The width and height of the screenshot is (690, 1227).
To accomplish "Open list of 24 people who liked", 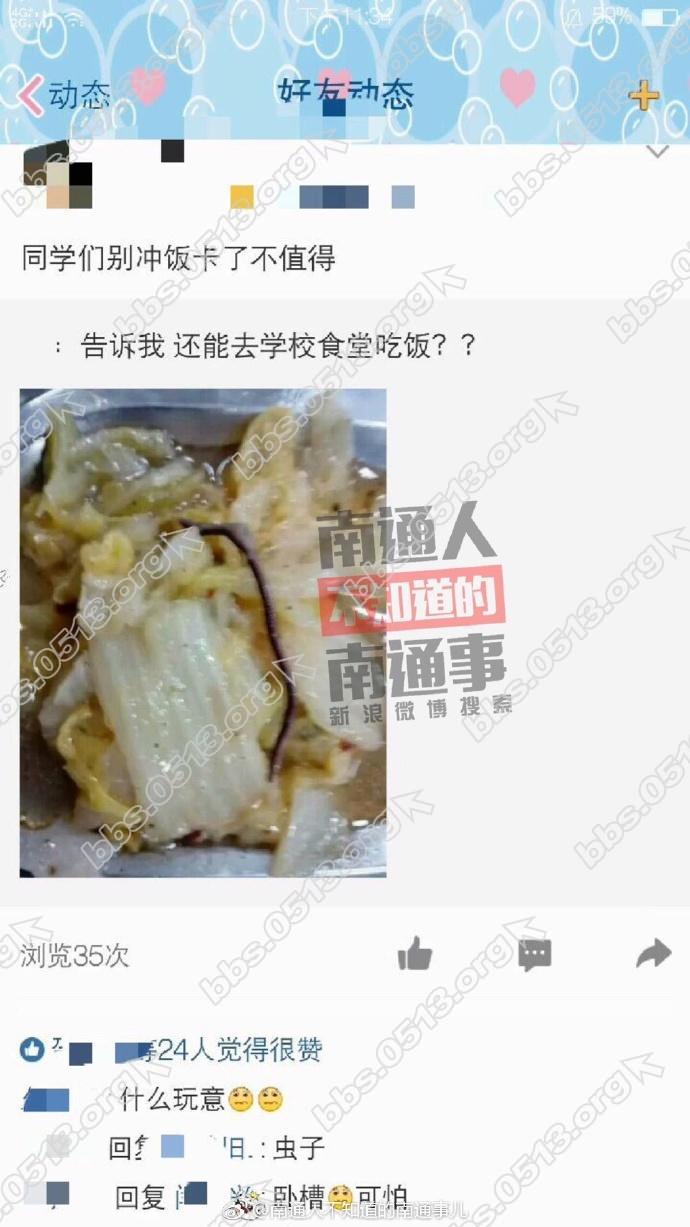I will 240,1050.
